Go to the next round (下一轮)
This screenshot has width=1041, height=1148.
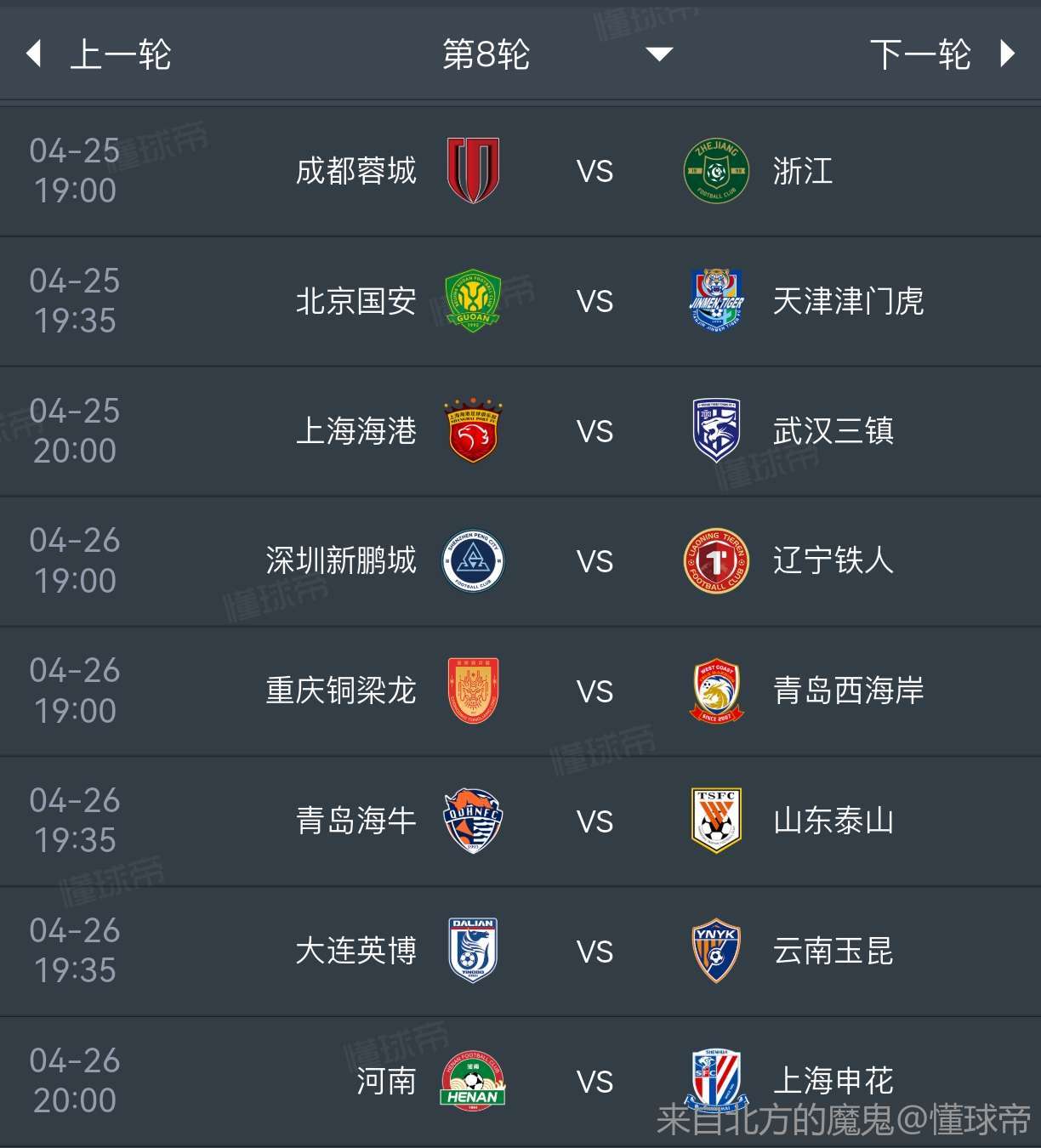pos(941,54)
